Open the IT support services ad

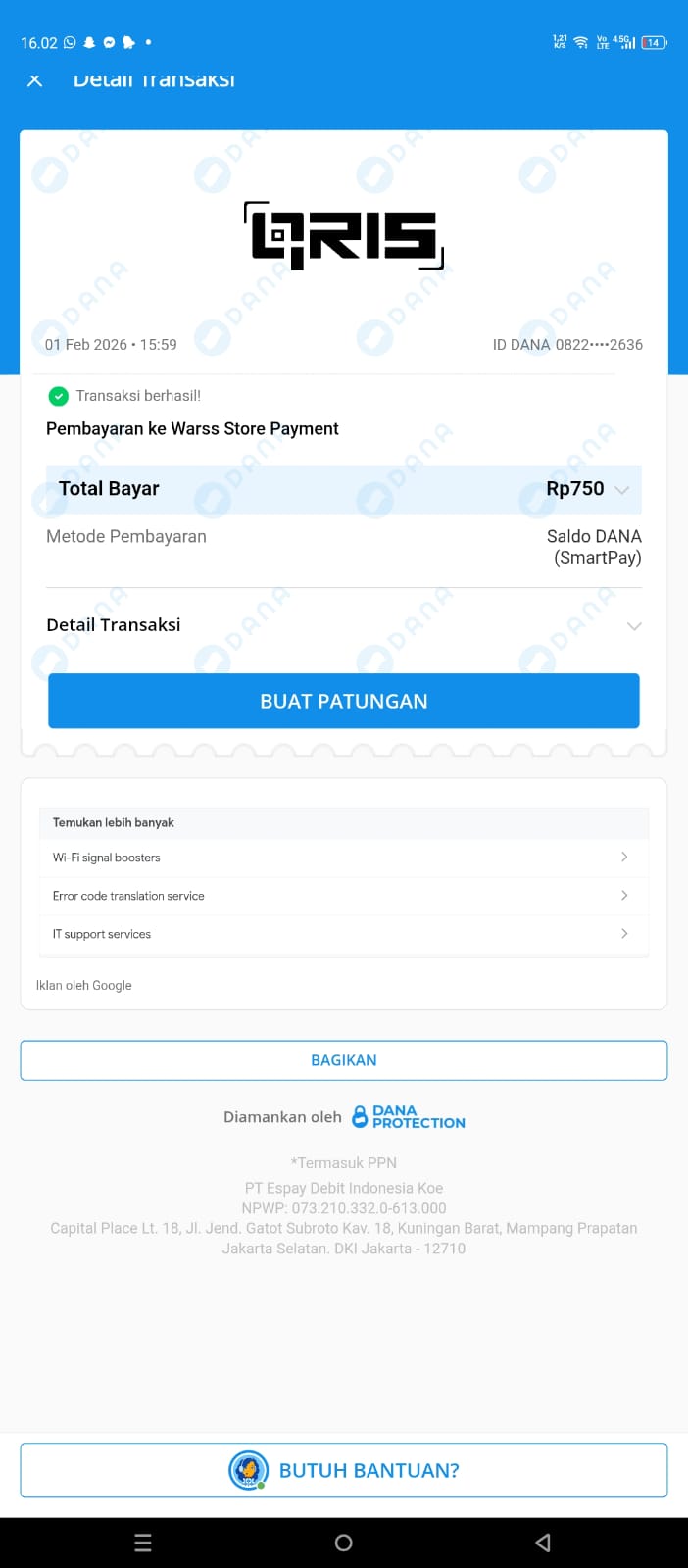343,934
